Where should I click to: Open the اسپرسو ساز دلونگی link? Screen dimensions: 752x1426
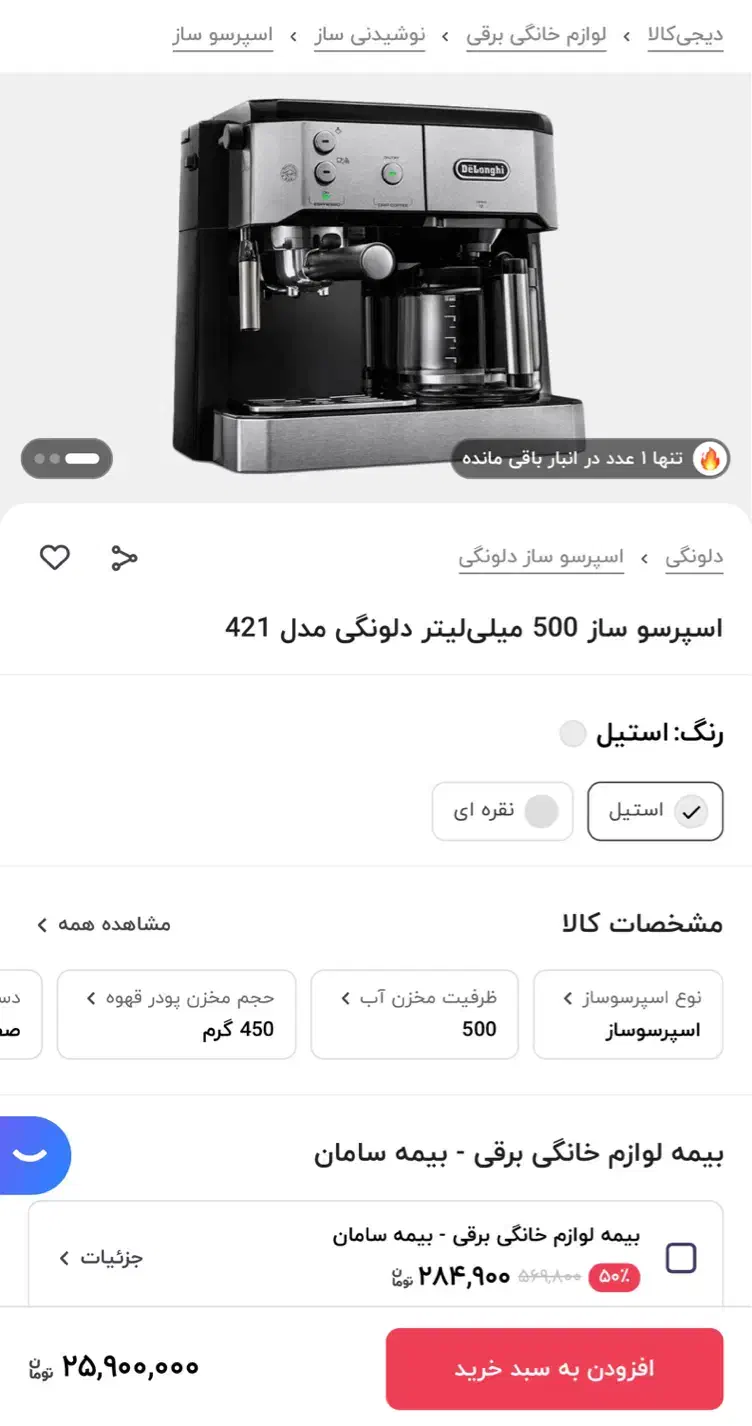pos(541,557)
